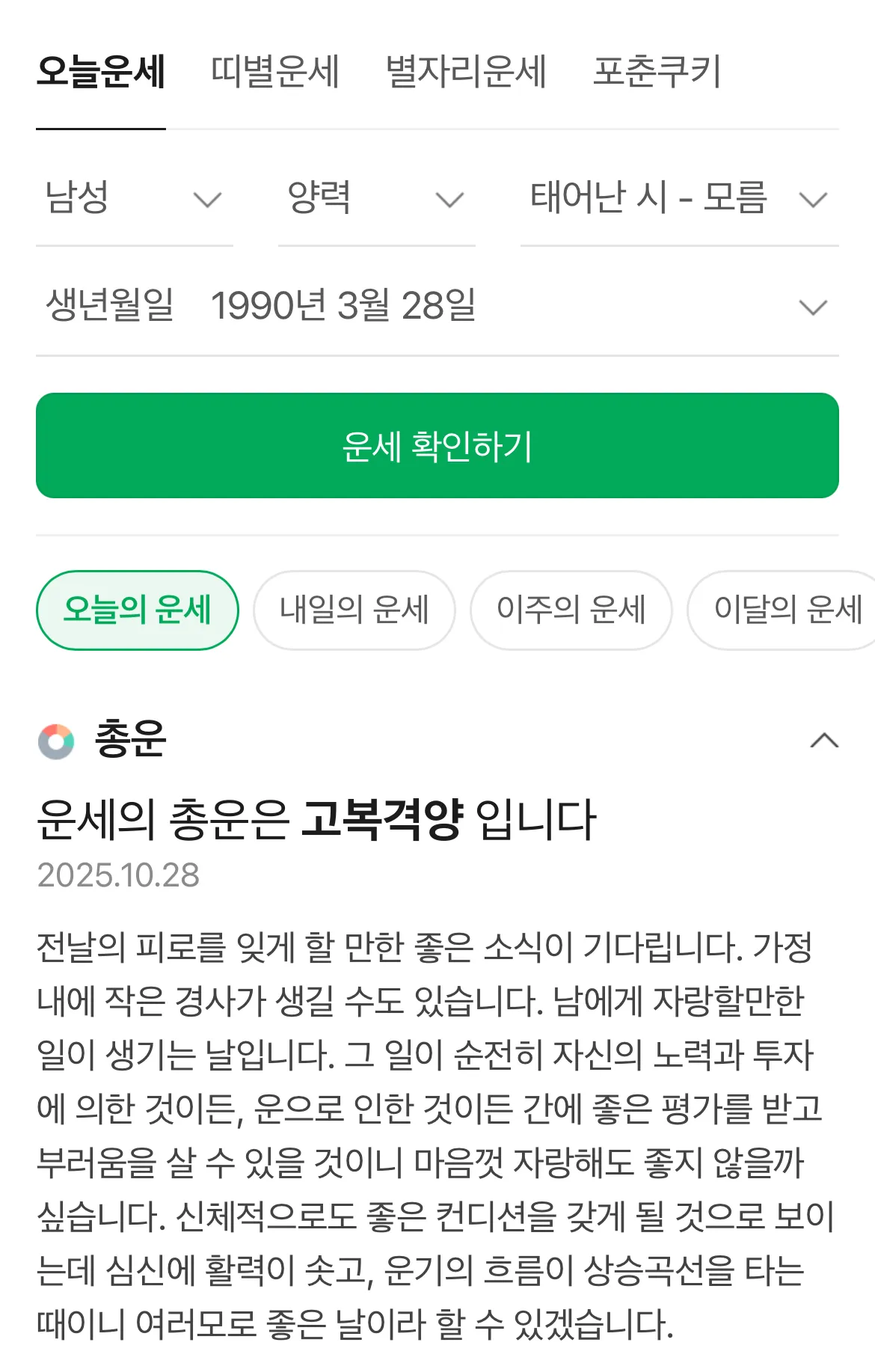Open the 포춘쿠키 tab
The height and width of the screenshot is (1372, 875).
656,72
